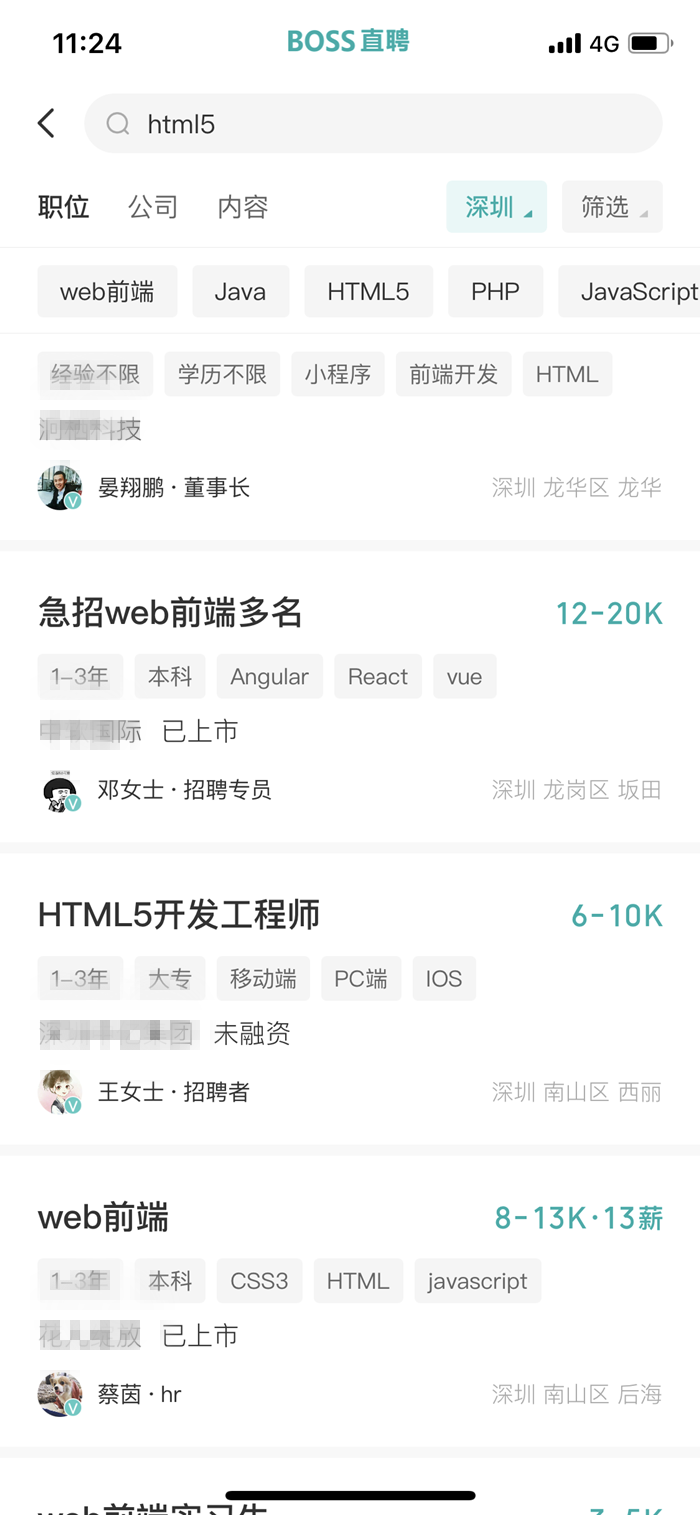Open the 筛选 filter options
700x1515 pixels.
[611, 207]
